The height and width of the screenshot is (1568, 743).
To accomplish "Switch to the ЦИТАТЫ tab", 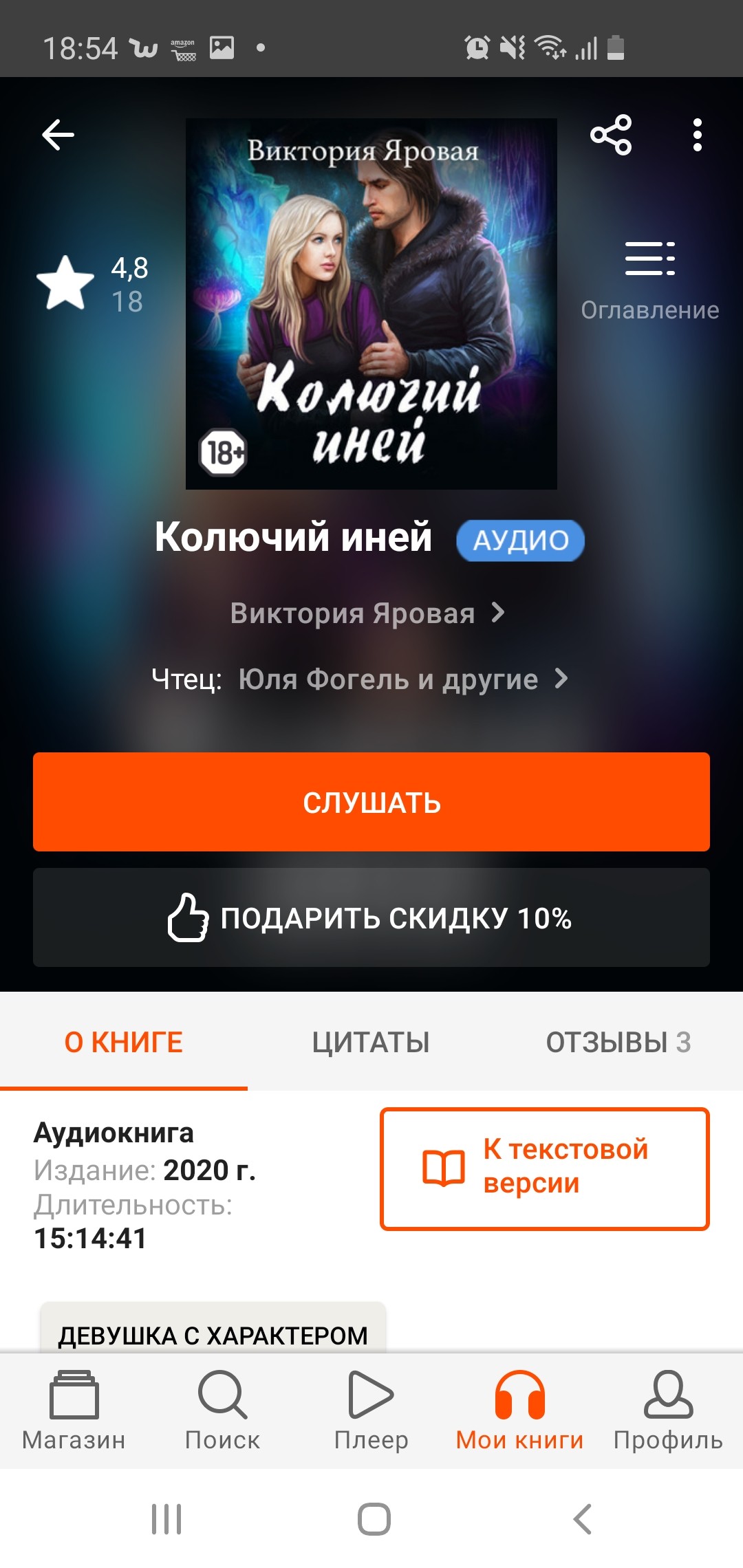I will (x=371, y=1043).
